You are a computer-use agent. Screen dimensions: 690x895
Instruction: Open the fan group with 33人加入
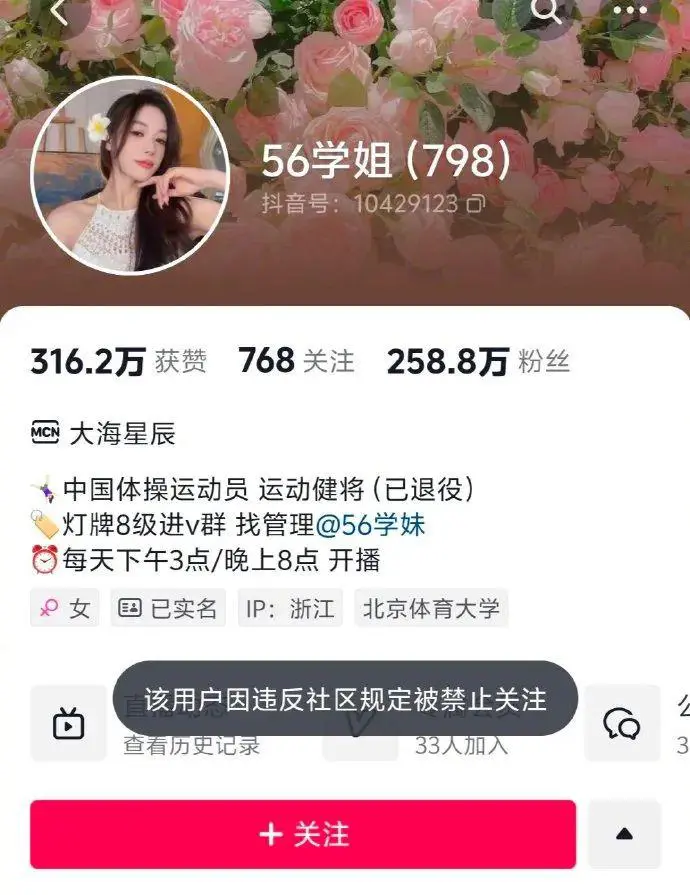click(x=461, y=745)
